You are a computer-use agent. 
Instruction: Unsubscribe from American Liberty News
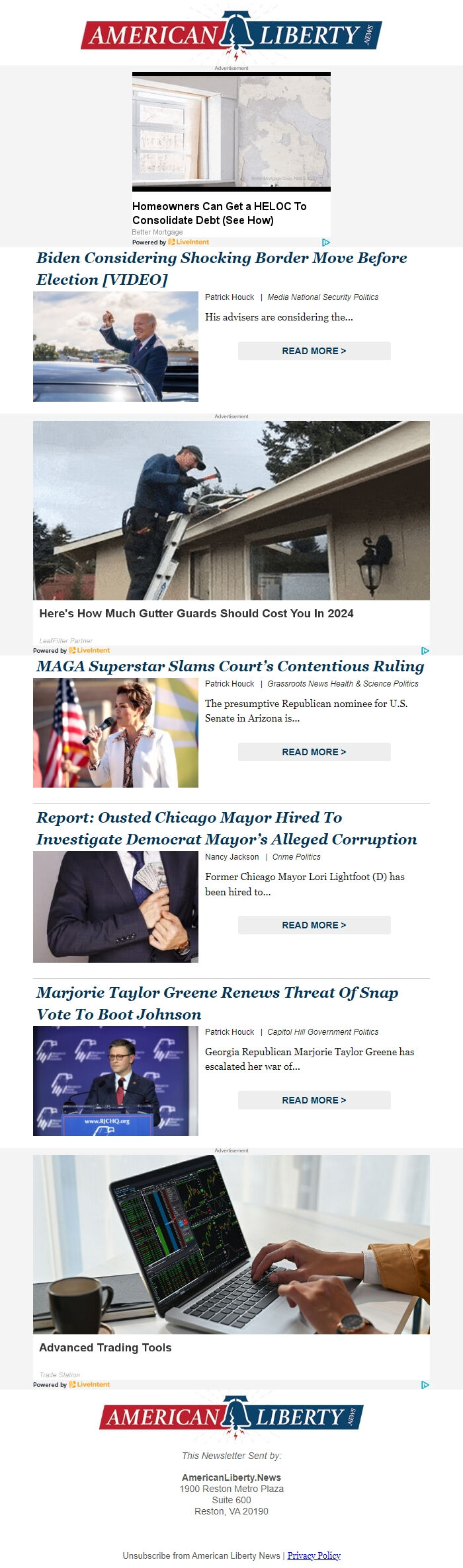[201, 1555]
